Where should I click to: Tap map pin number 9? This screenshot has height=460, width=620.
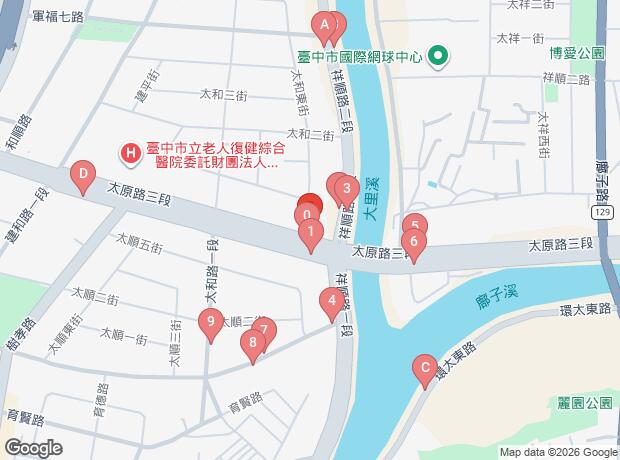[209, 323]
